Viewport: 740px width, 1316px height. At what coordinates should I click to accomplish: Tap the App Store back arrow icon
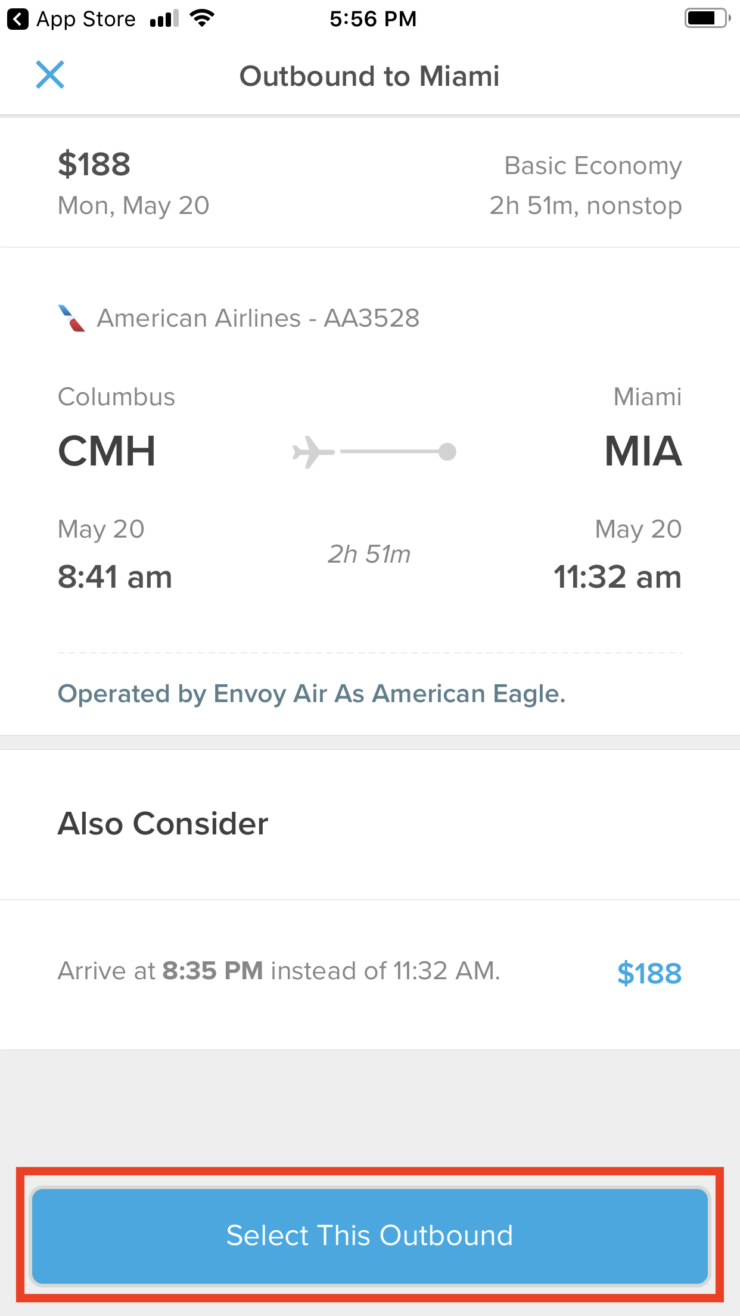(x=16, y=18)
